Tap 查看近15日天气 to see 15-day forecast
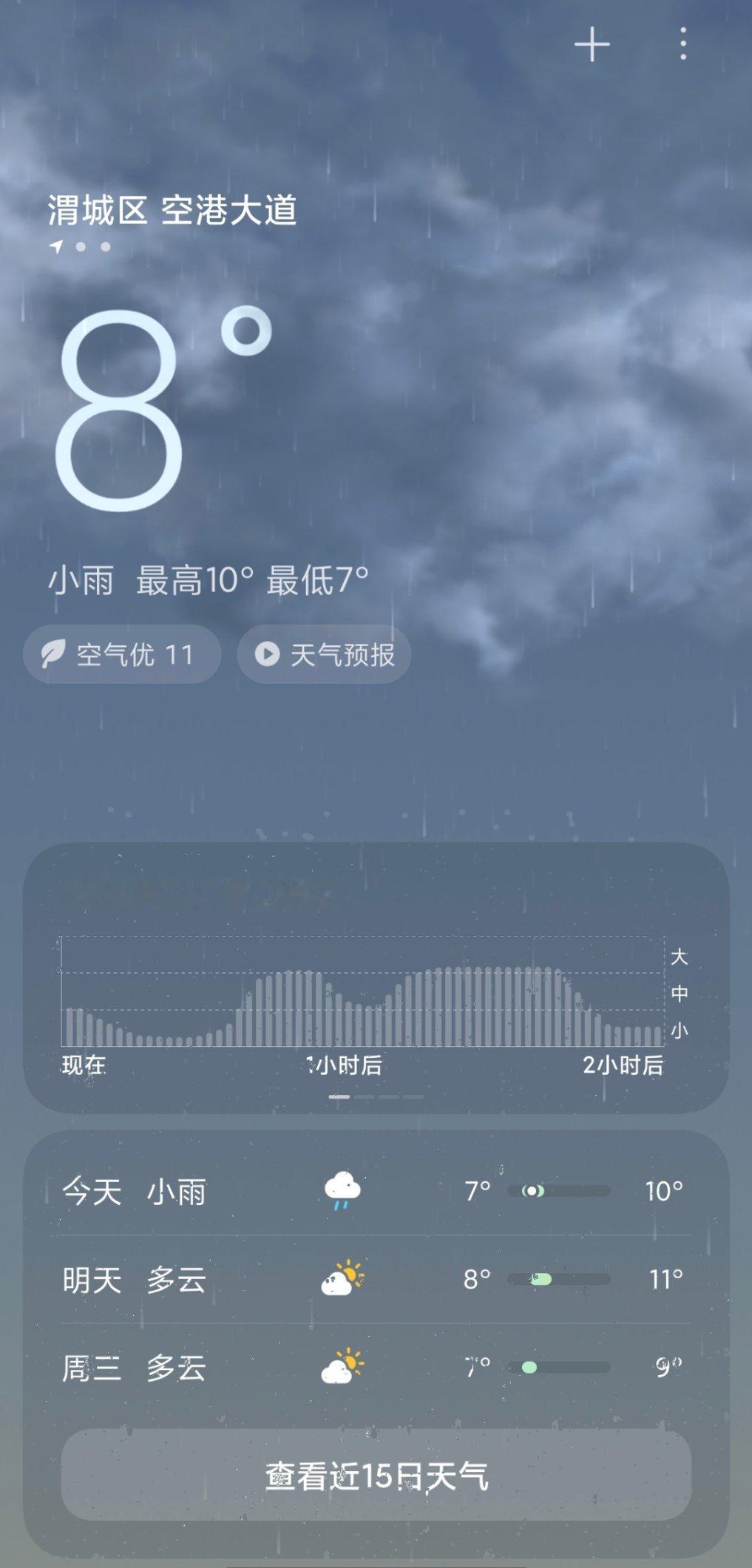The height and width of the screenshot is (1568, 752). click(x=376, y=1476)
